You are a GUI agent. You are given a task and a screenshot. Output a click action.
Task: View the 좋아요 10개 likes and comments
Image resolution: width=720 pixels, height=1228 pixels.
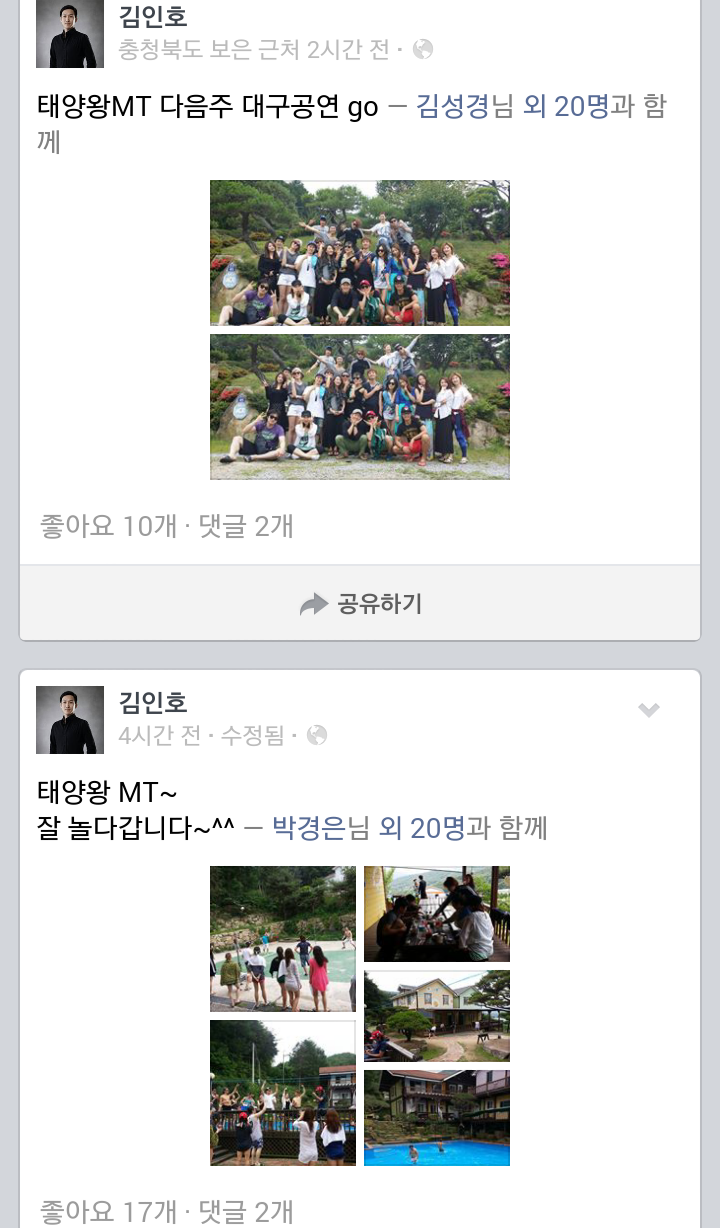click(x=166, y=525)
